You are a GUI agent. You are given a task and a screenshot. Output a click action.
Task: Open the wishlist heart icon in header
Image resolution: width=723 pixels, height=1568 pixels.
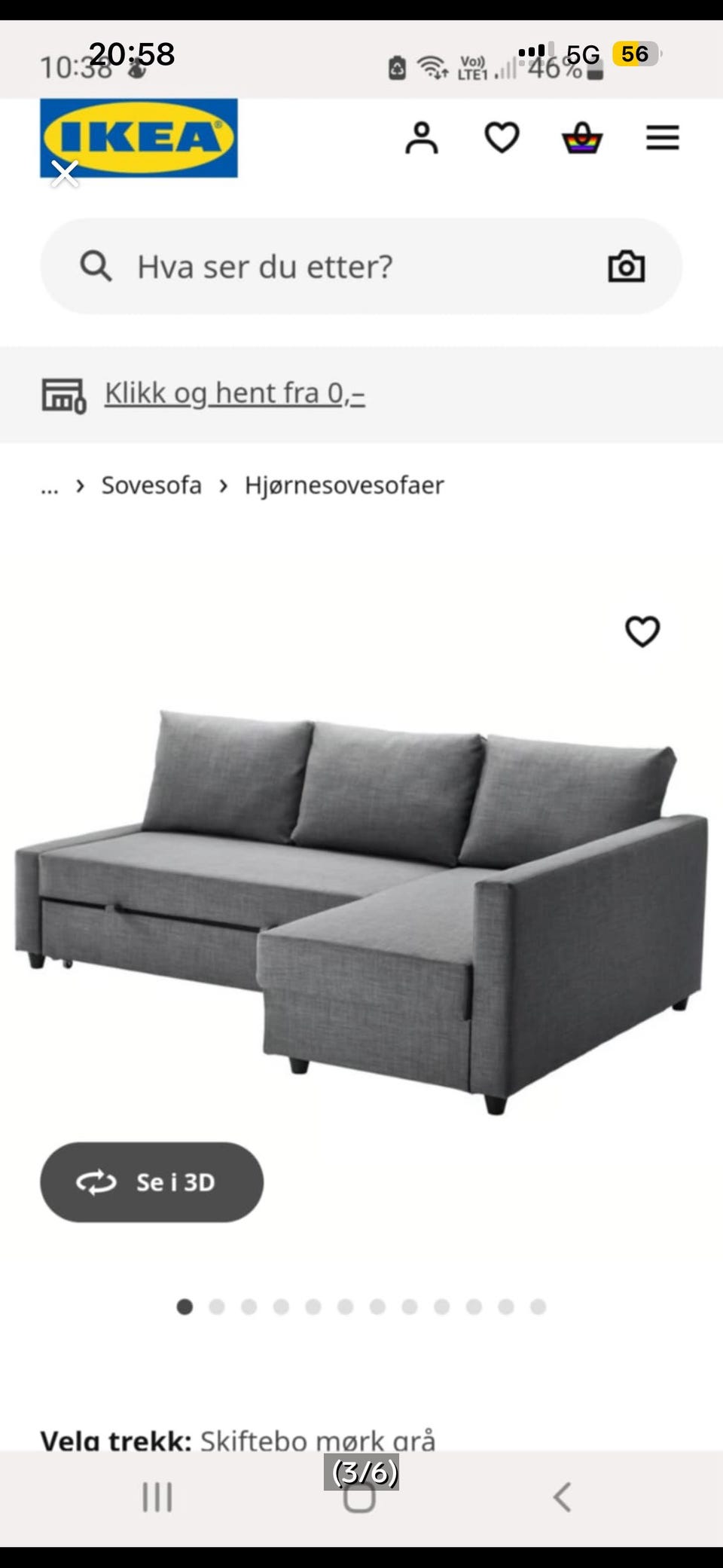pos(502,138)
